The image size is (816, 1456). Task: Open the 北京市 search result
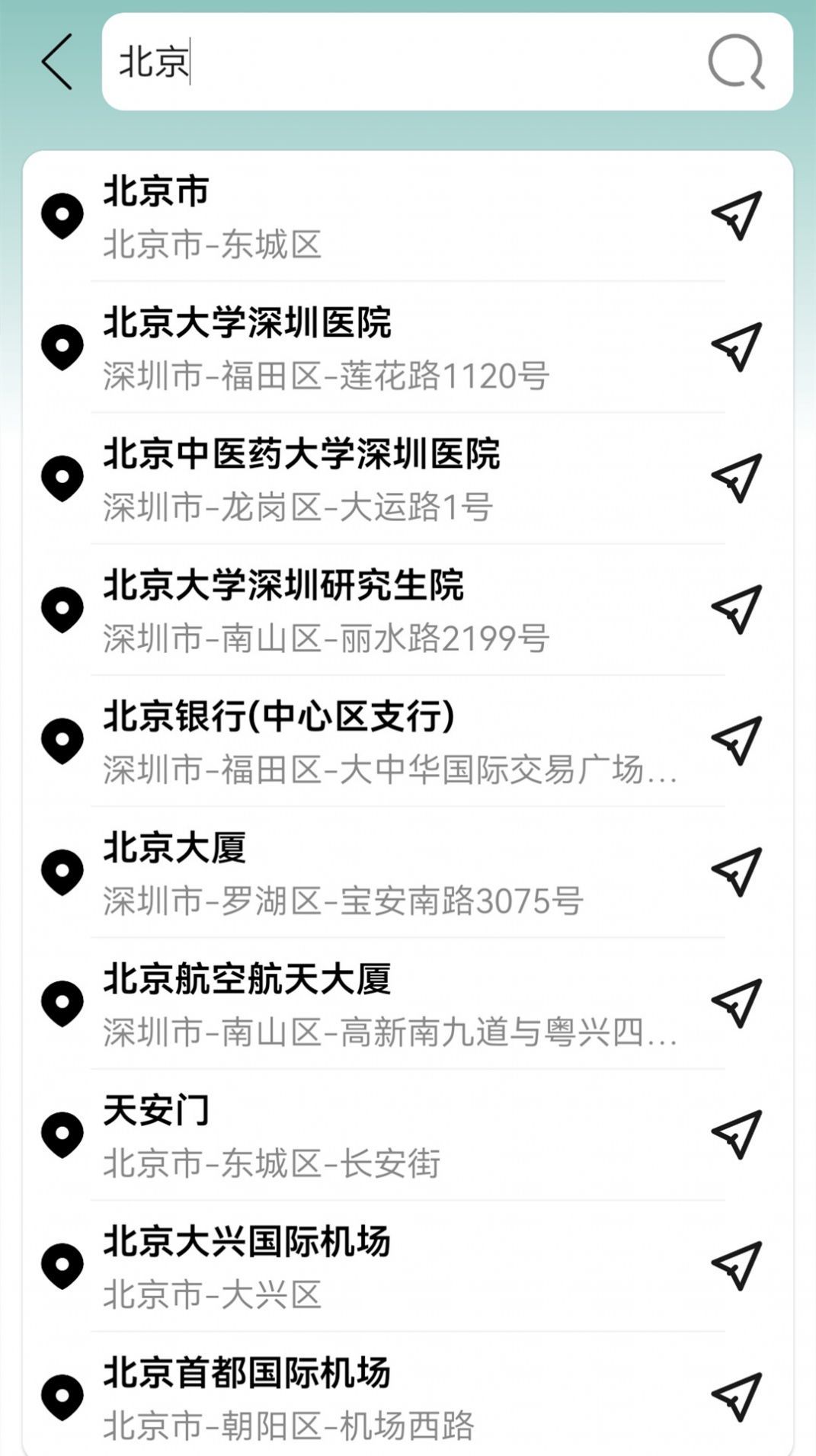point(381,216)
